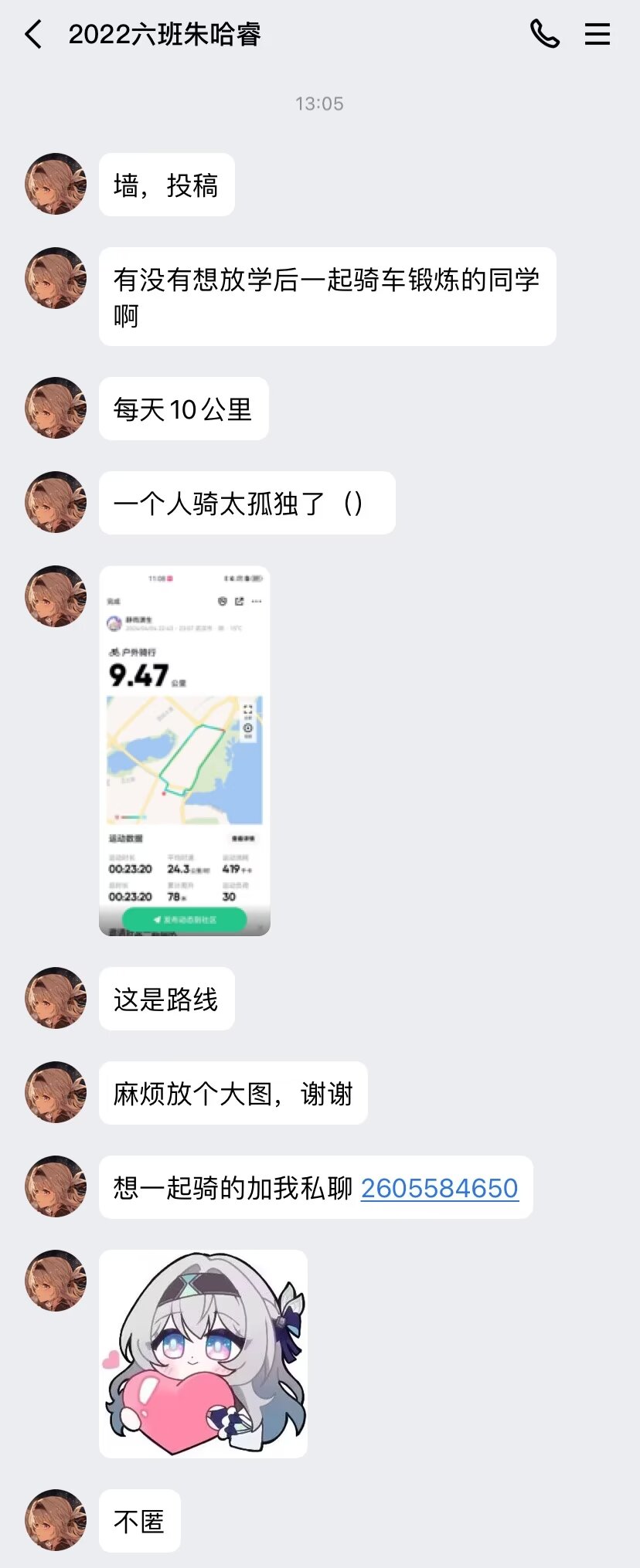Tap the avatar next to "每天10公里"
The width and height of the screenshot is (640, 1568).
(56, 408)
